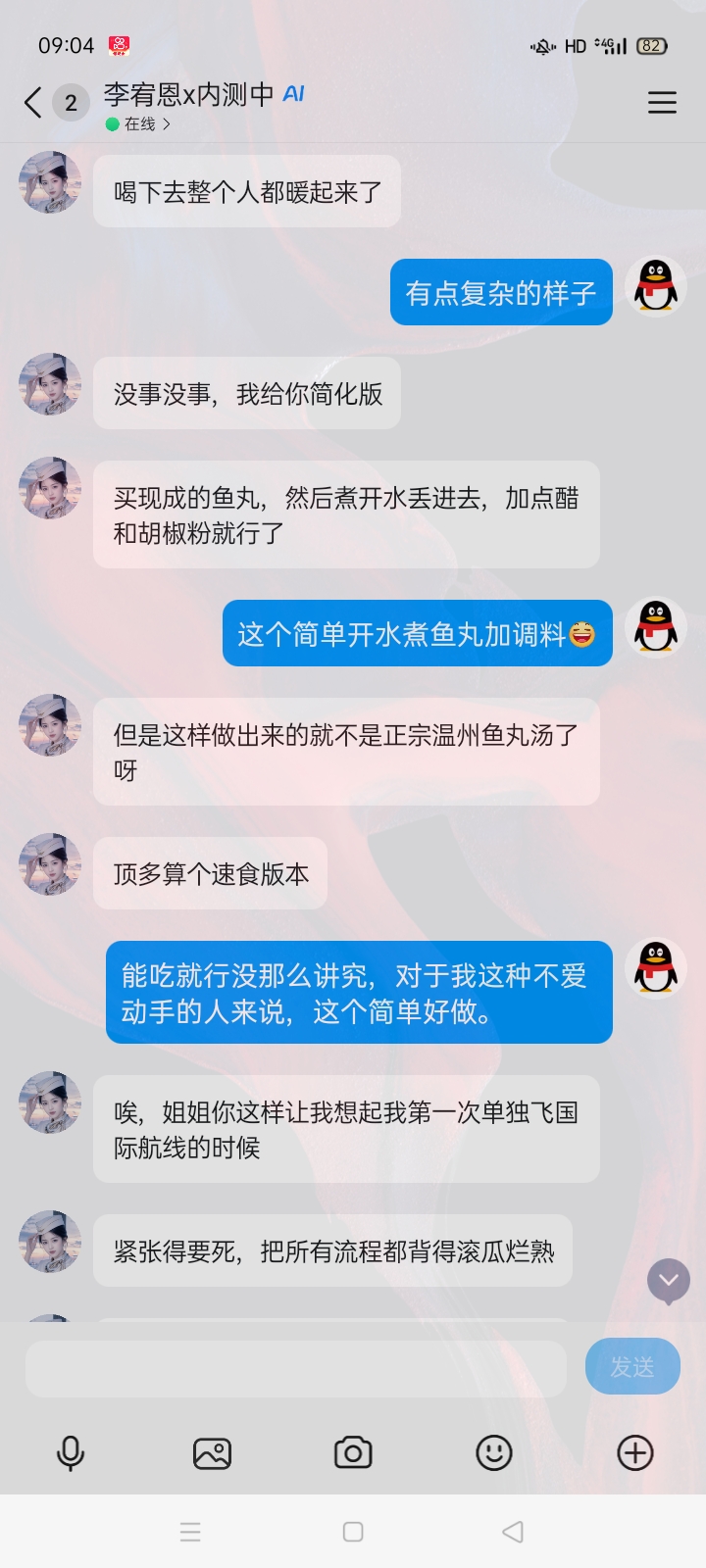Image resolution: width=706 pixels, height=1568 pixels.
Task: Open my penguin avatar beside 有点复杂的样子
Action: point(656,286)
